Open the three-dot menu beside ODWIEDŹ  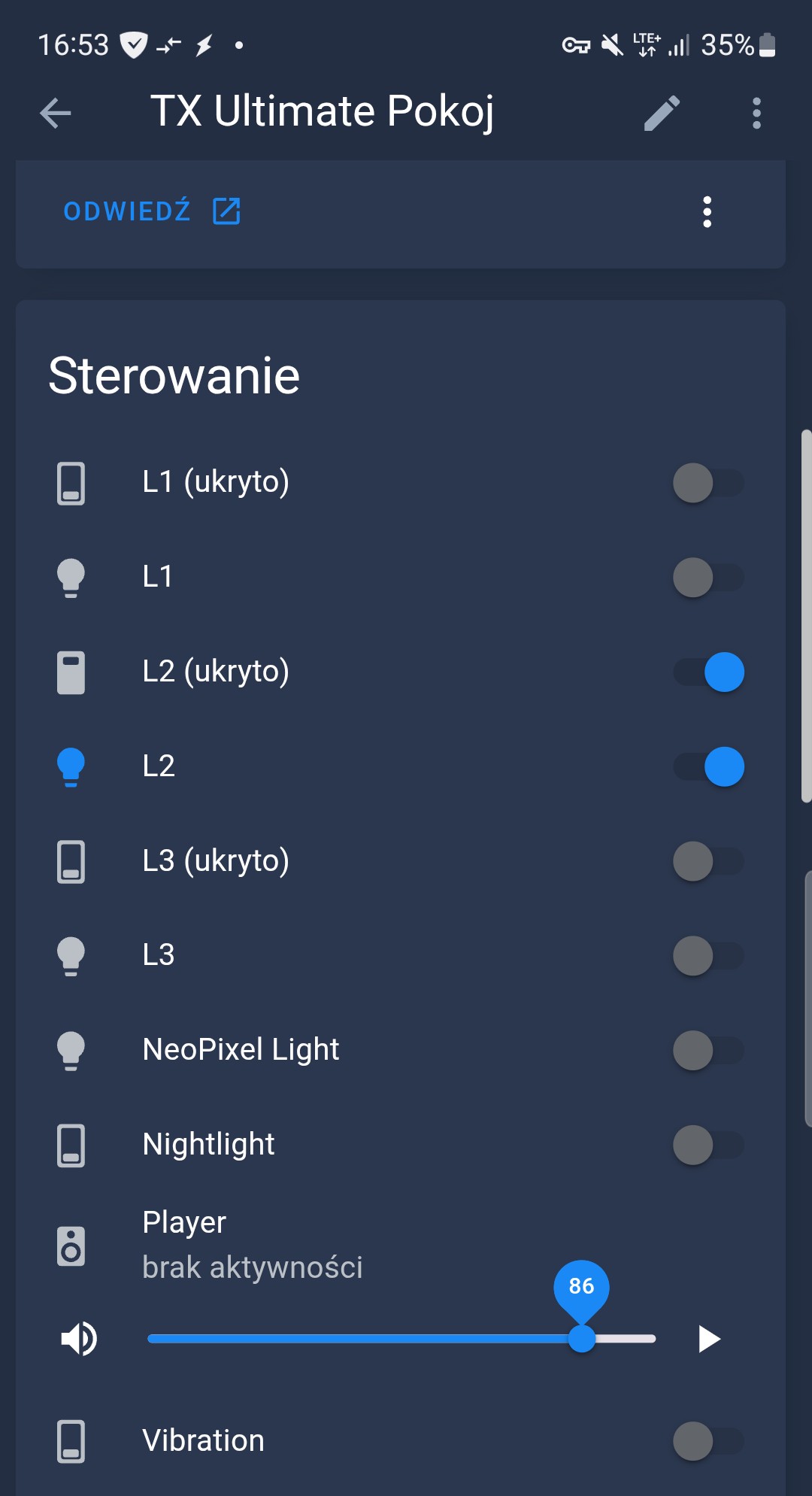pos(707,212)
